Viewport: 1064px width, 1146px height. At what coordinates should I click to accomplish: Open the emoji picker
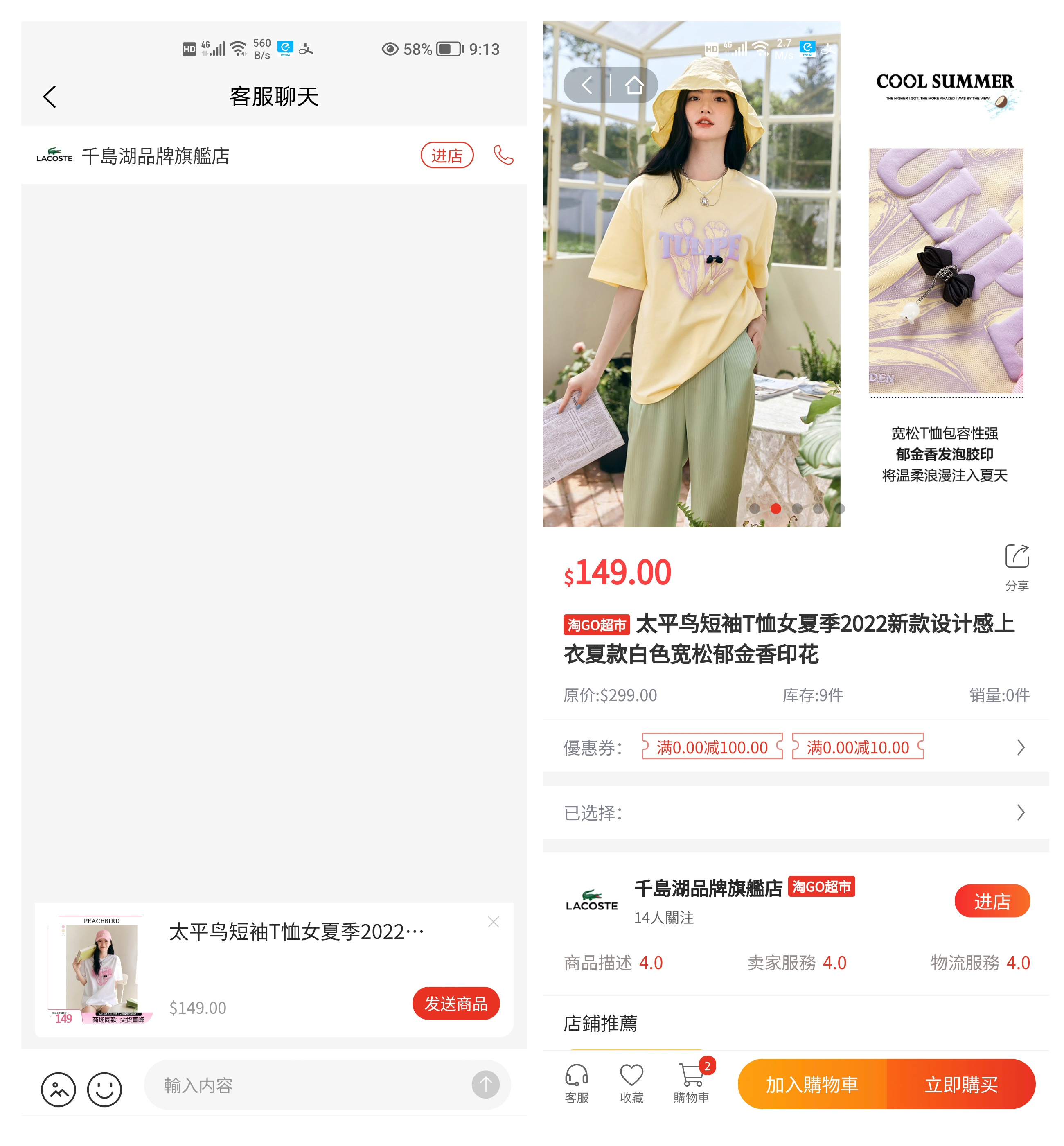pos(105,1089)
